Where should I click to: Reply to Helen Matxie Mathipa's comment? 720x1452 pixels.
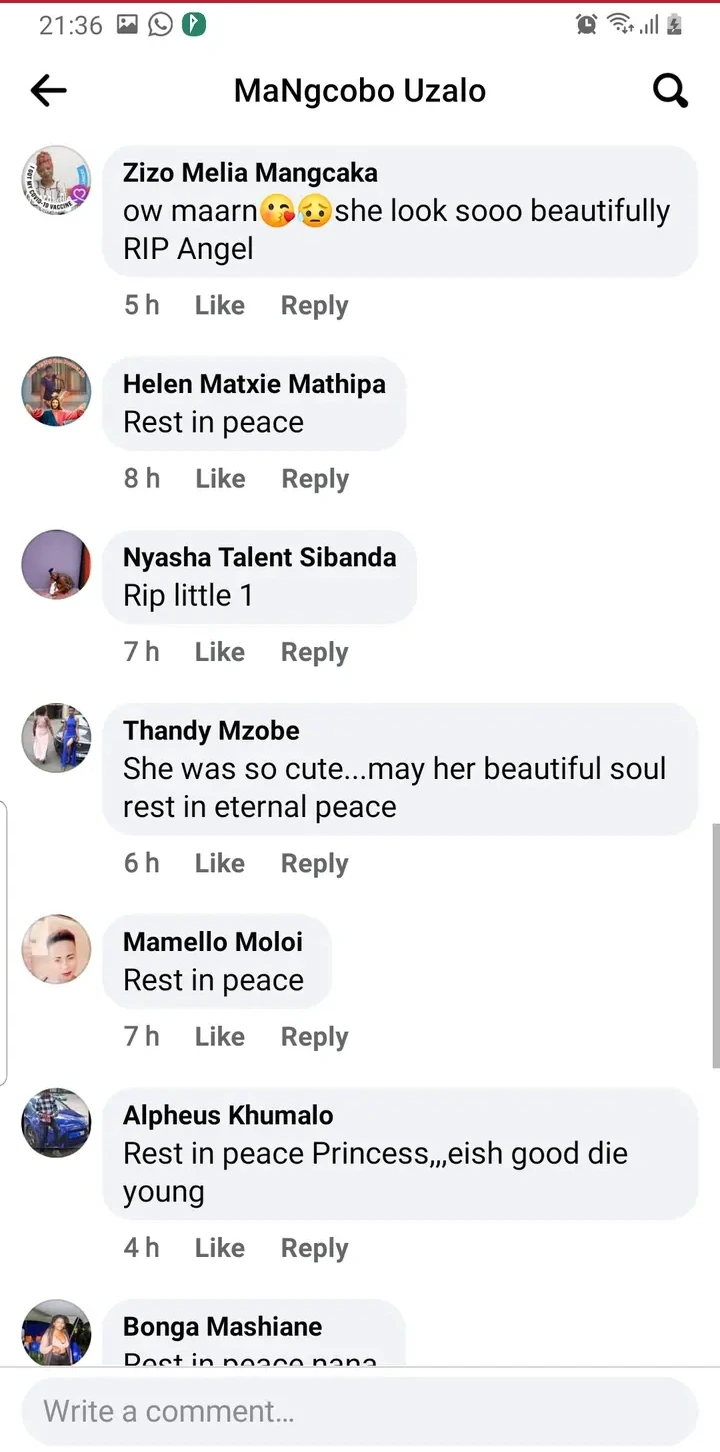314,479
